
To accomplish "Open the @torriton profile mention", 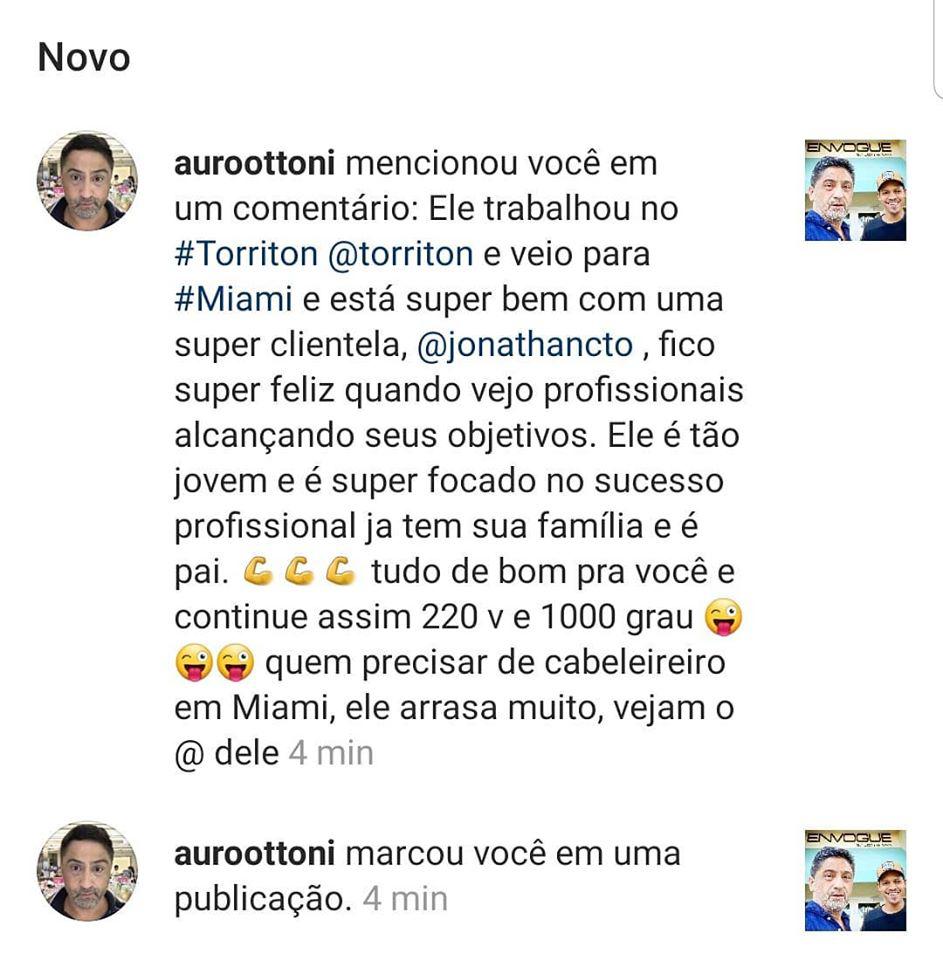I will tap(400, 254).
